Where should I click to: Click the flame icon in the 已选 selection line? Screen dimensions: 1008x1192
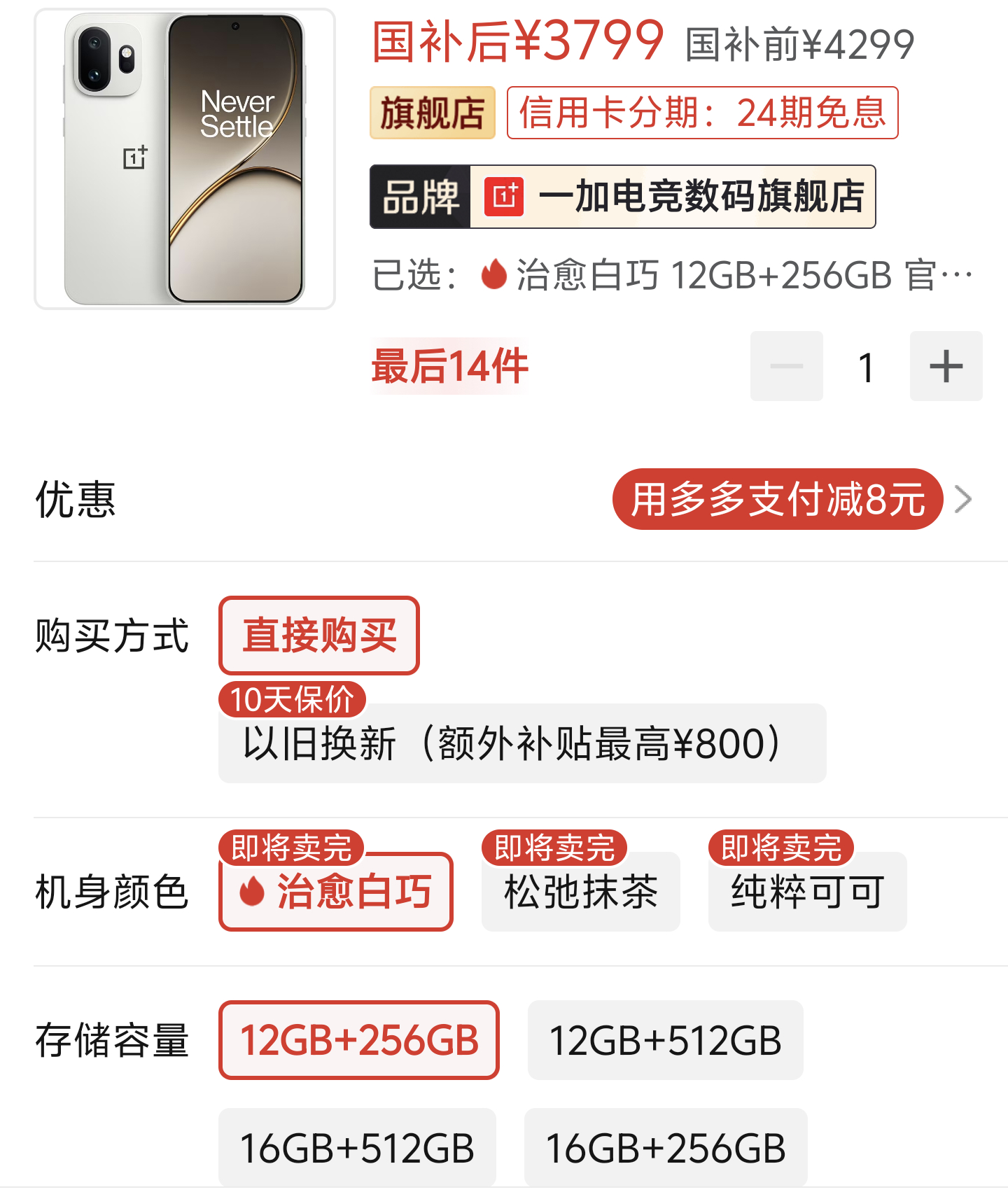pos(494,274)
